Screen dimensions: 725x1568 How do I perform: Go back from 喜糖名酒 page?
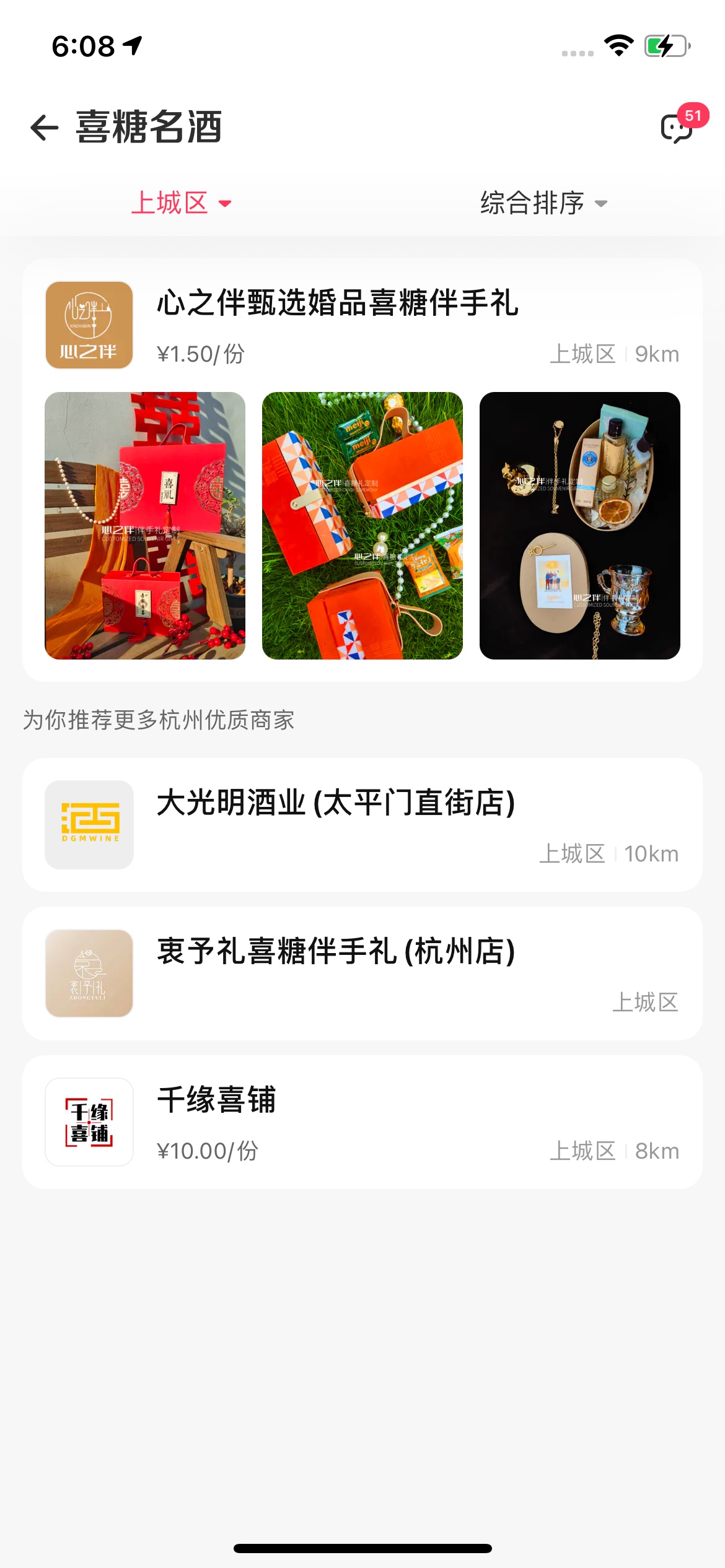tap(45, 128)
